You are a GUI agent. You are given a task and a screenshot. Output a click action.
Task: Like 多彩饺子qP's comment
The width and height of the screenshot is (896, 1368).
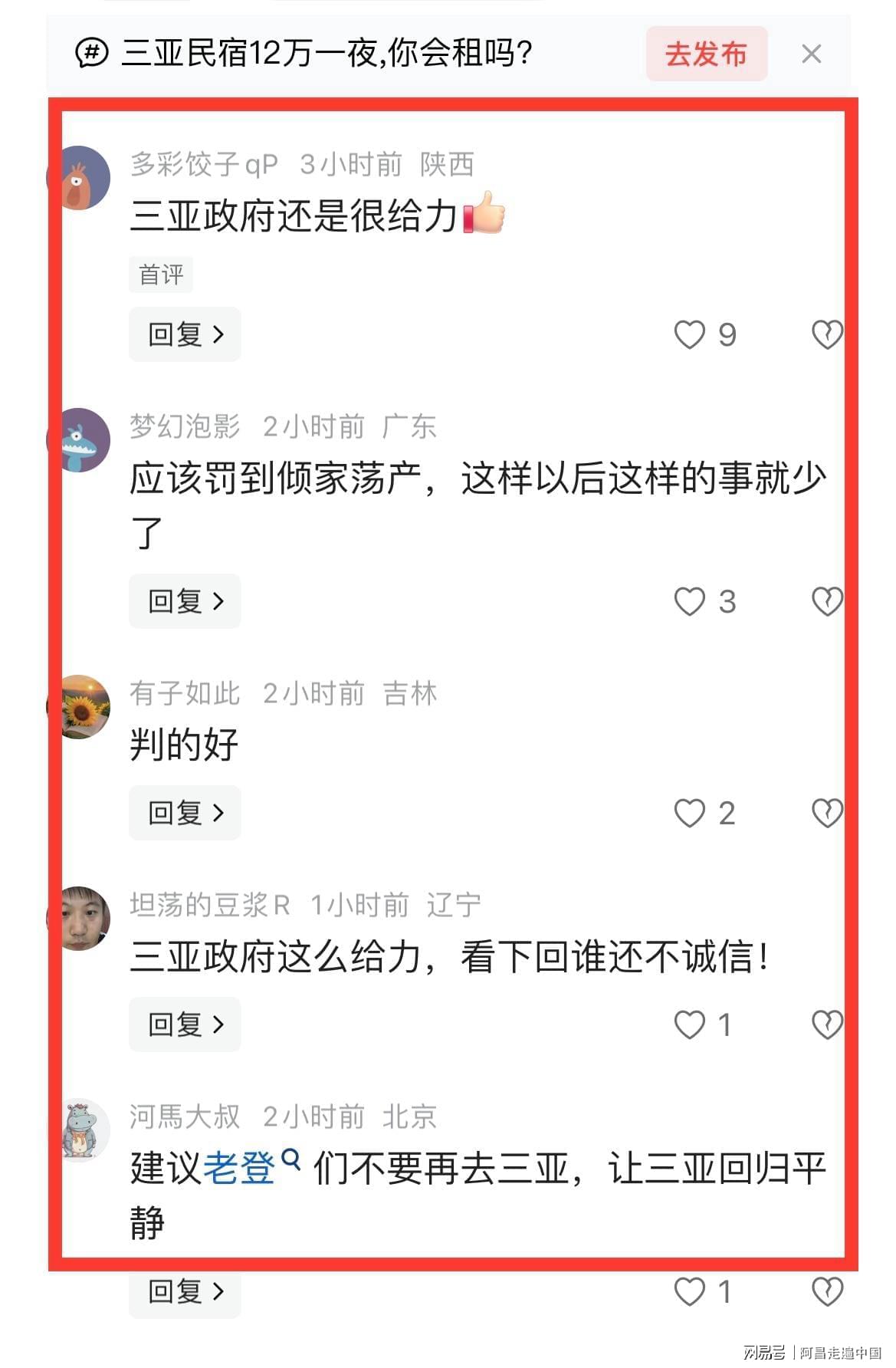(x=689, y=334)
